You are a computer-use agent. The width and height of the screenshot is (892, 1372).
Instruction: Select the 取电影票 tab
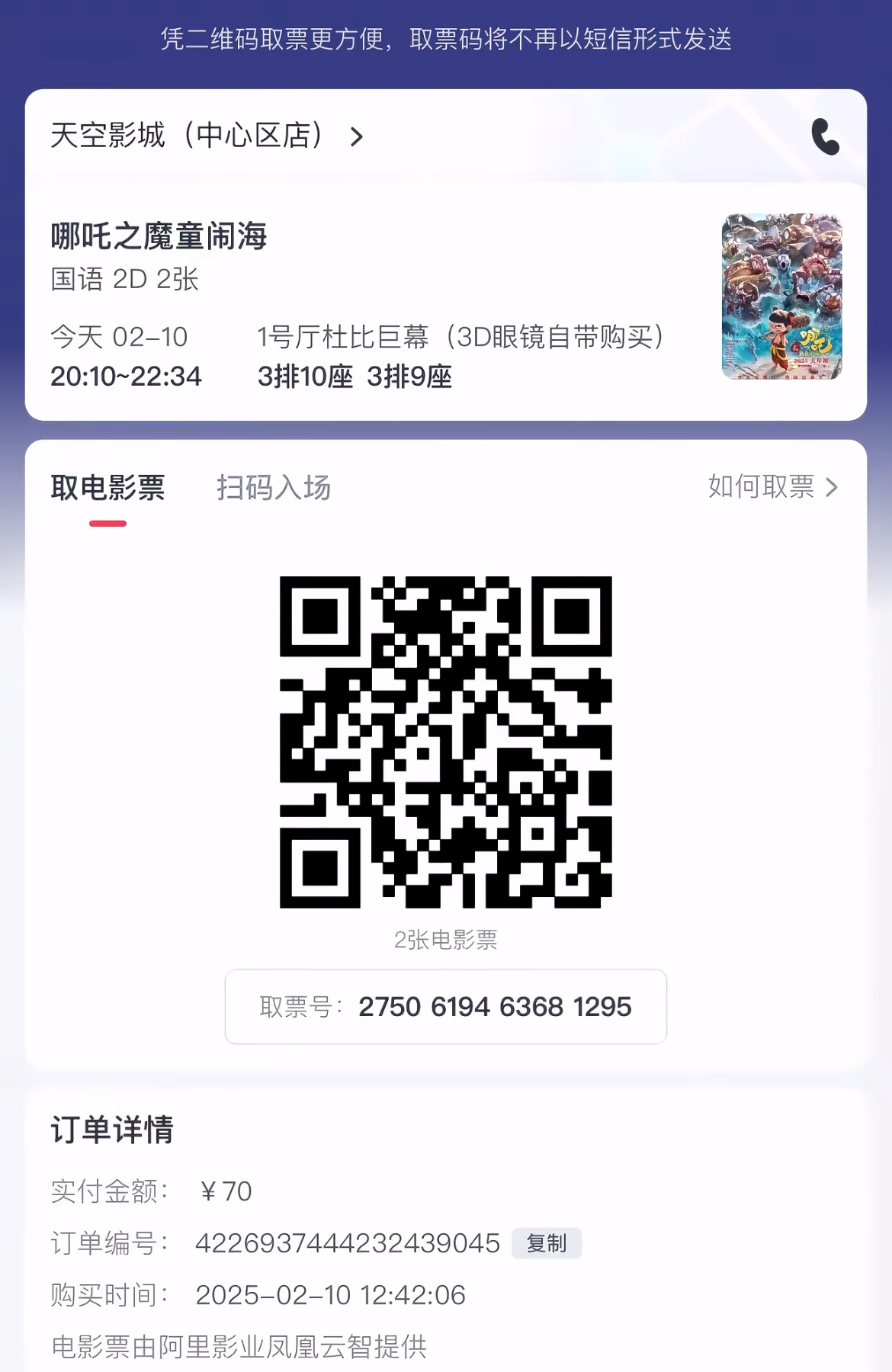pyautogui.click(x=107, y=488)
